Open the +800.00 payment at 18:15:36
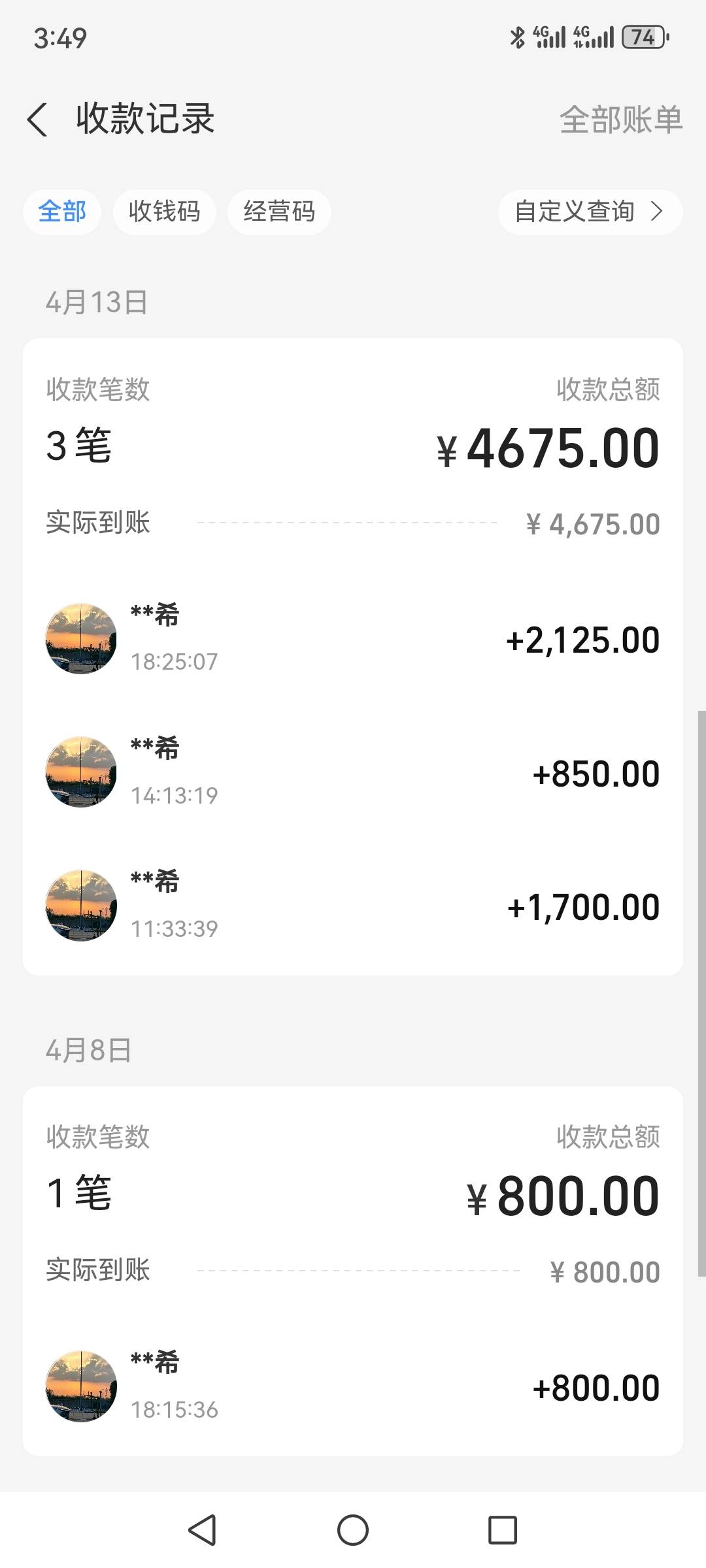Image resolution: width=706 pixels, height=1568 pixels. coord(353,1386)
